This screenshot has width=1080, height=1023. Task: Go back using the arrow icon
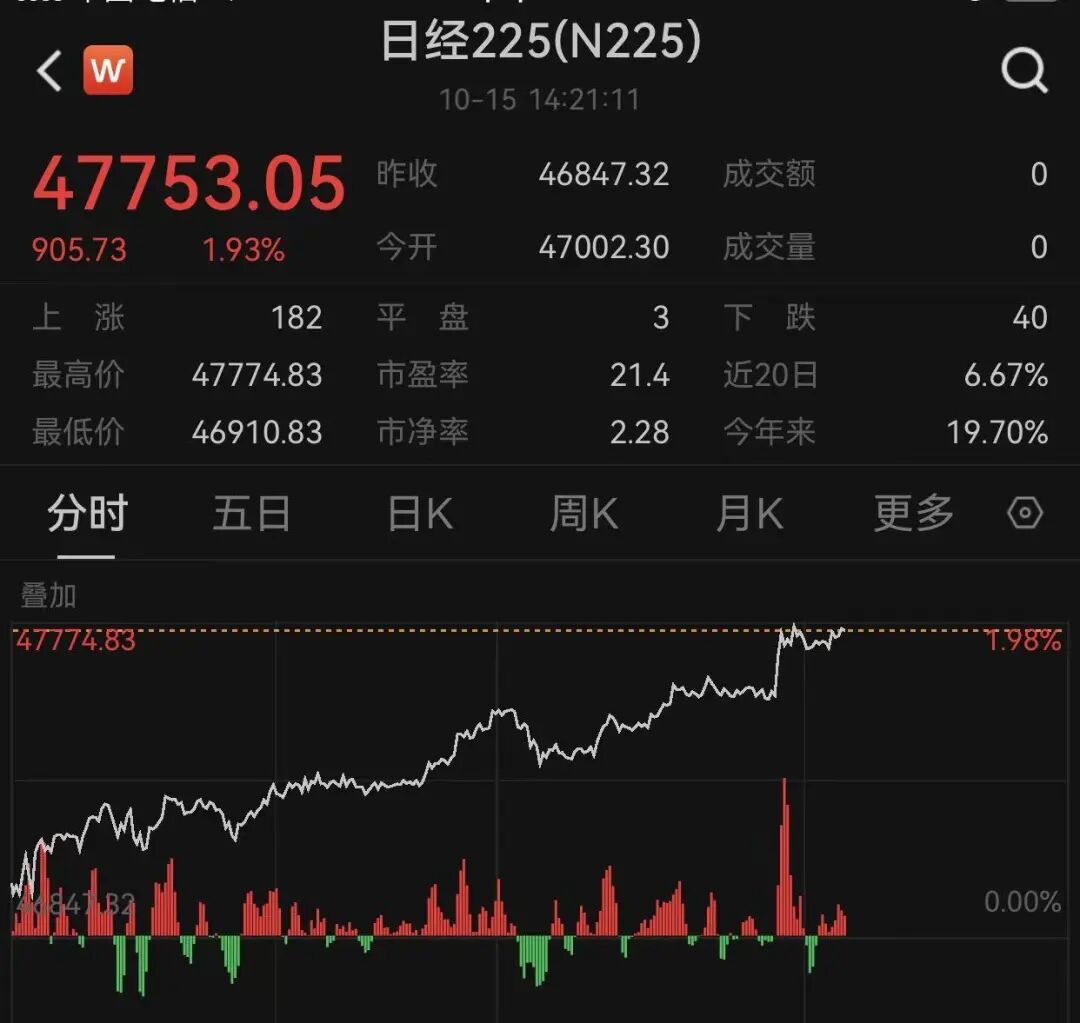49,72
